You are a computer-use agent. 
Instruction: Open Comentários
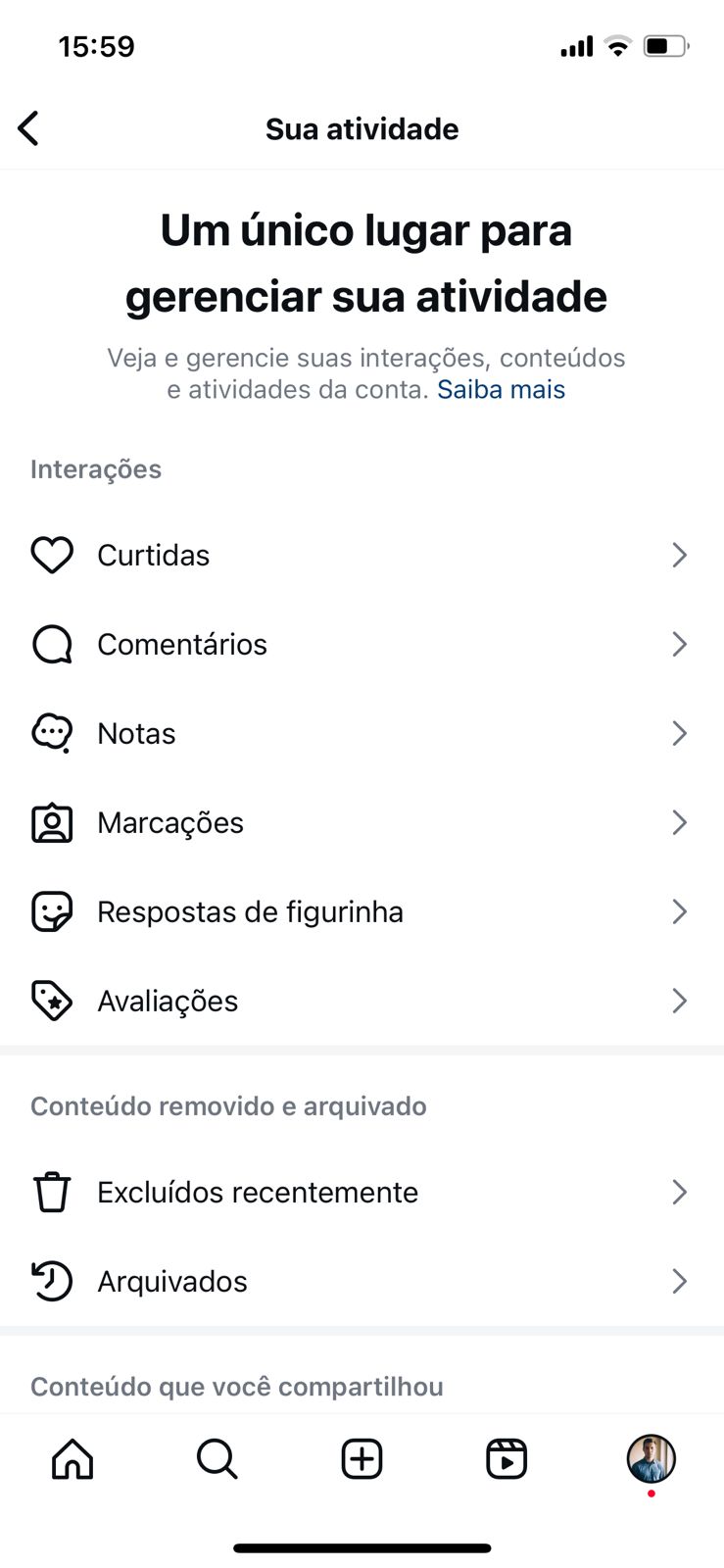[x=362, y=644]
